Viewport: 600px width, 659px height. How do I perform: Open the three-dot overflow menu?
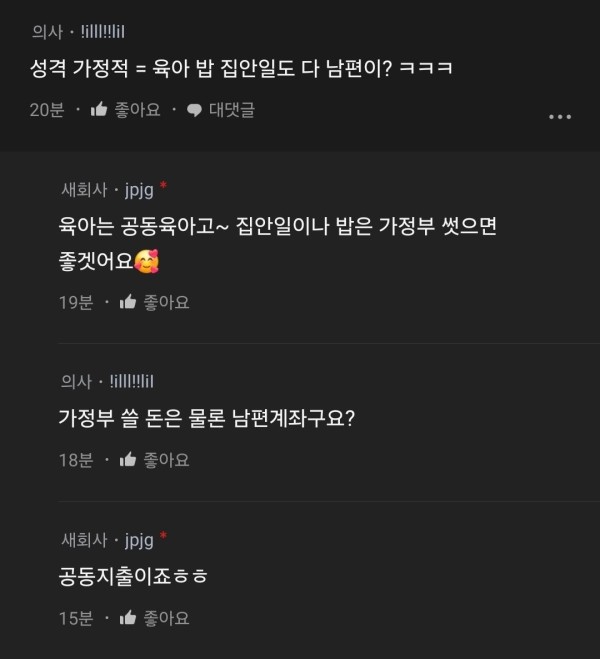(x=559, y=117)
